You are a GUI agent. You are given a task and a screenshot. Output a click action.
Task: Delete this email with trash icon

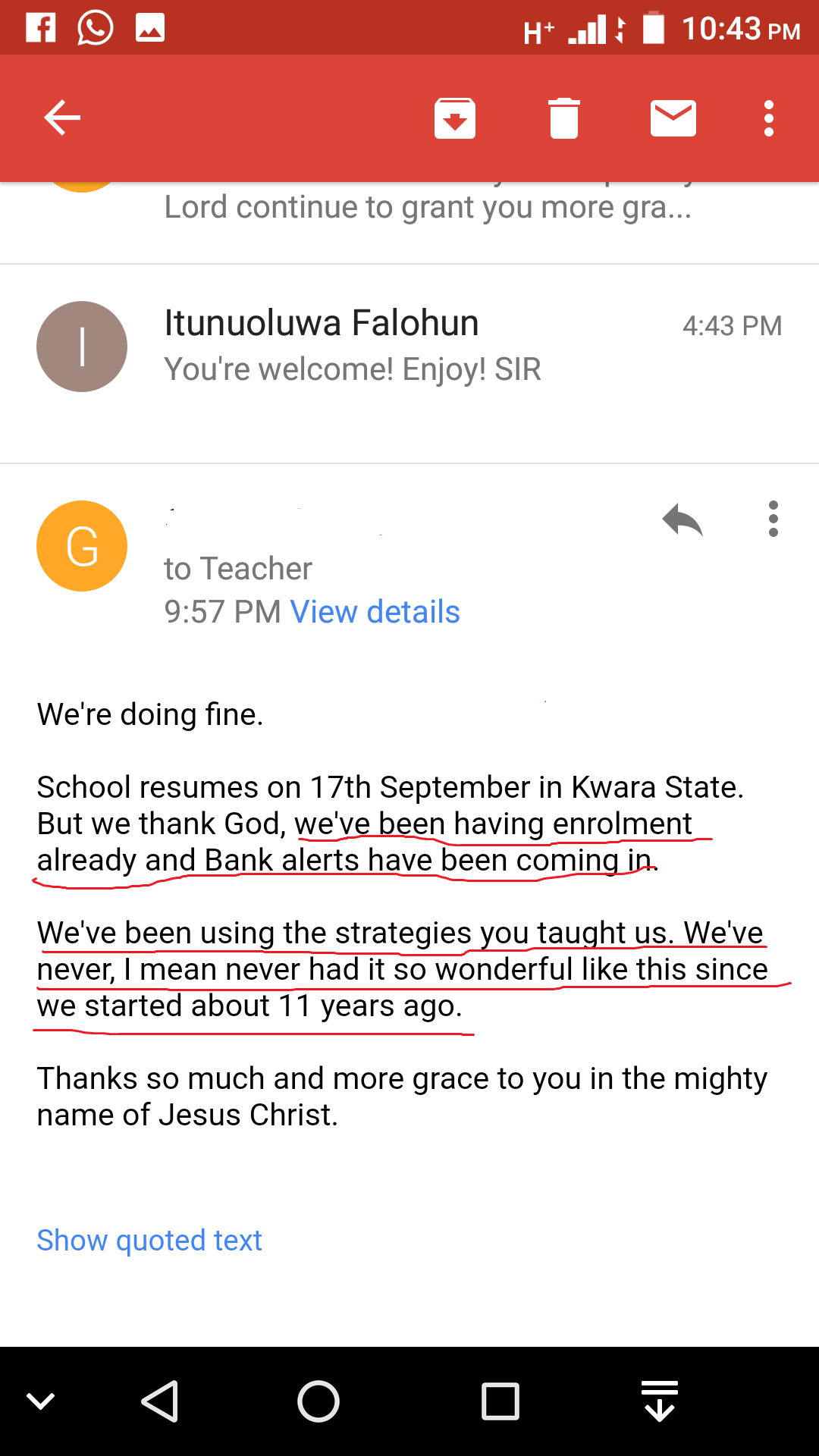pos(564,118)
